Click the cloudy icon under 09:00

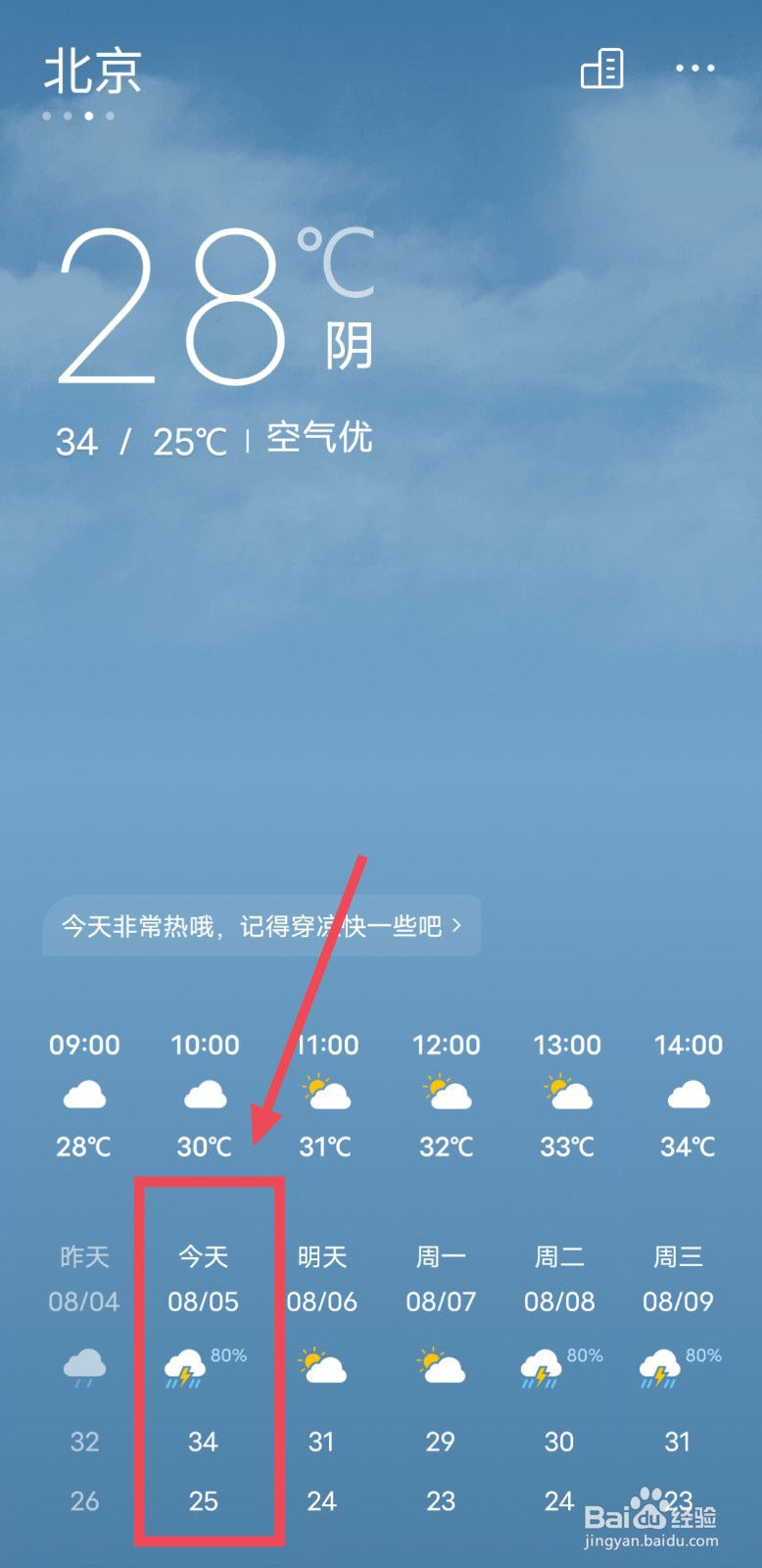84,1093
